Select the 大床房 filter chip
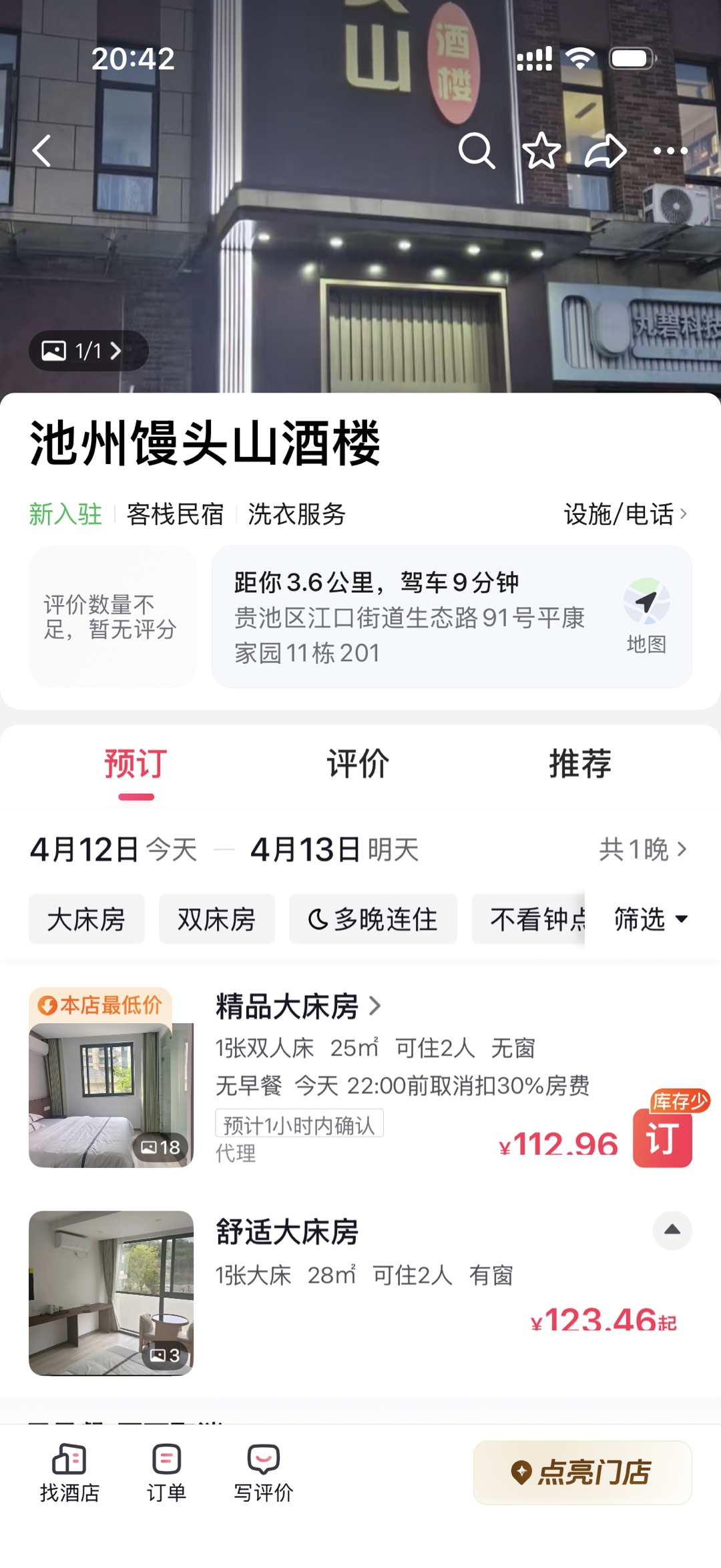The image size is (721, 1568). 86,920
